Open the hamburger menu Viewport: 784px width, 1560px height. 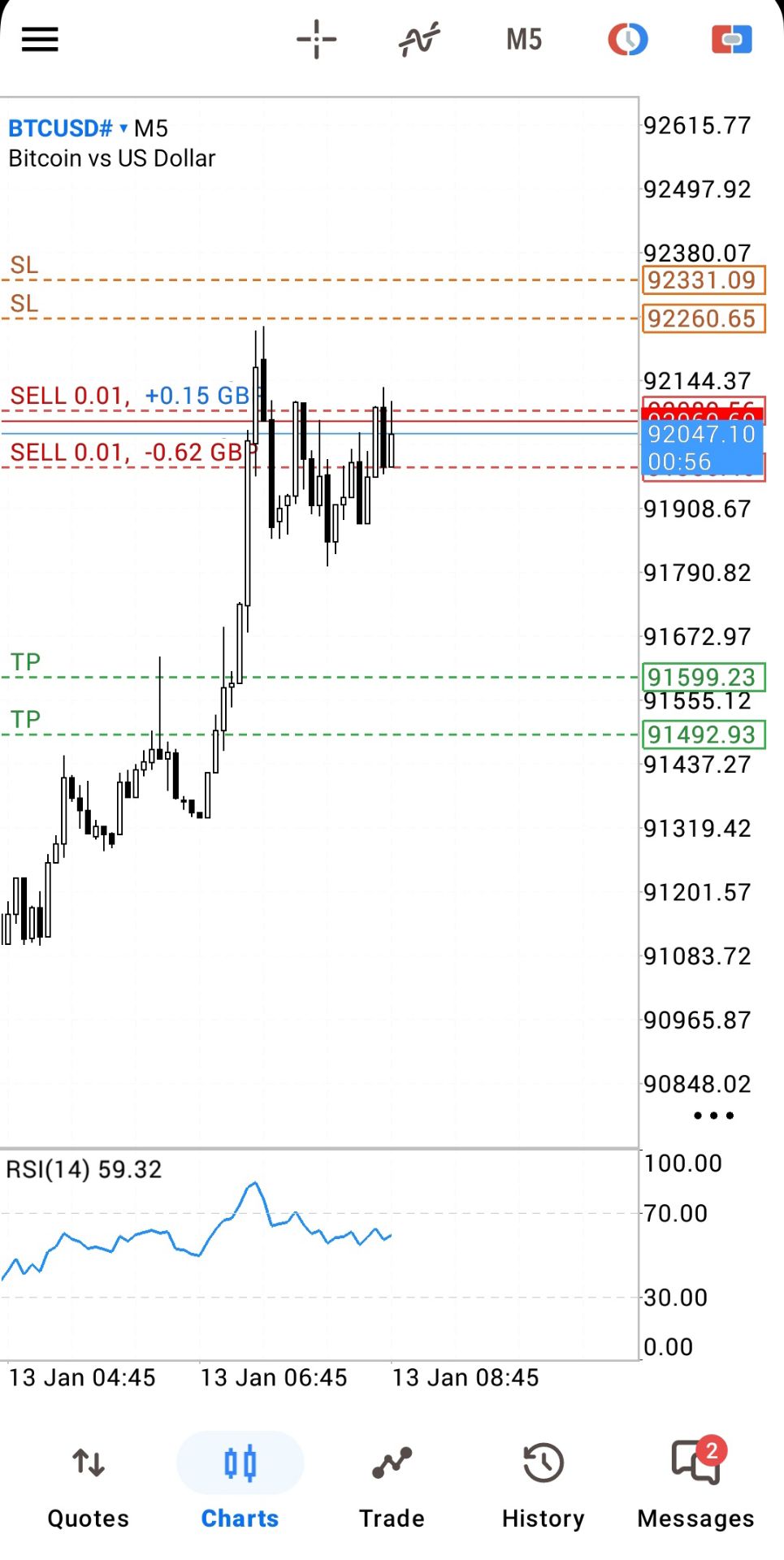tap(40, 39)
